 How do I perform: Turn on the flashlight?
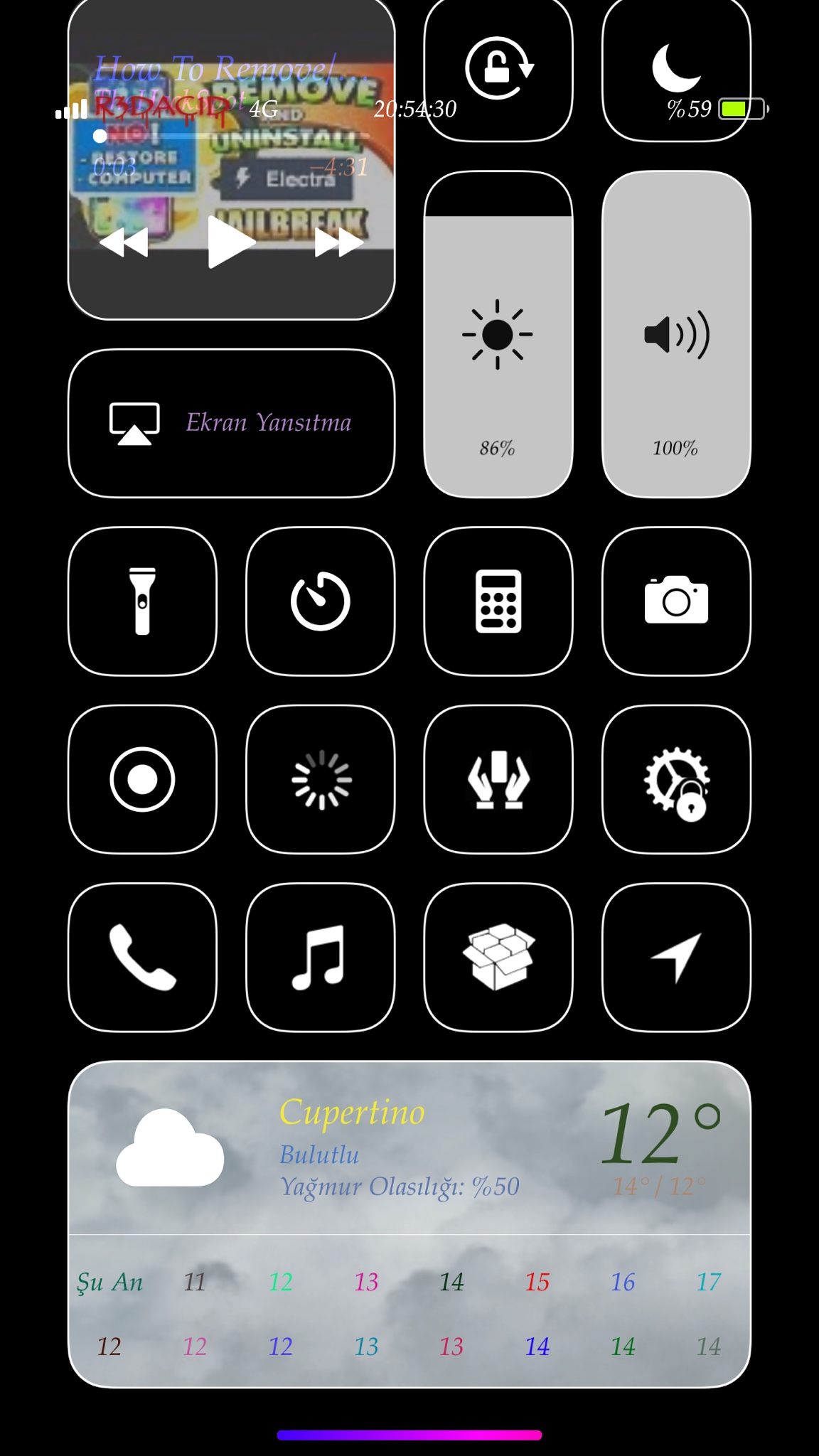pyautogui.click(x=143, y=601)
